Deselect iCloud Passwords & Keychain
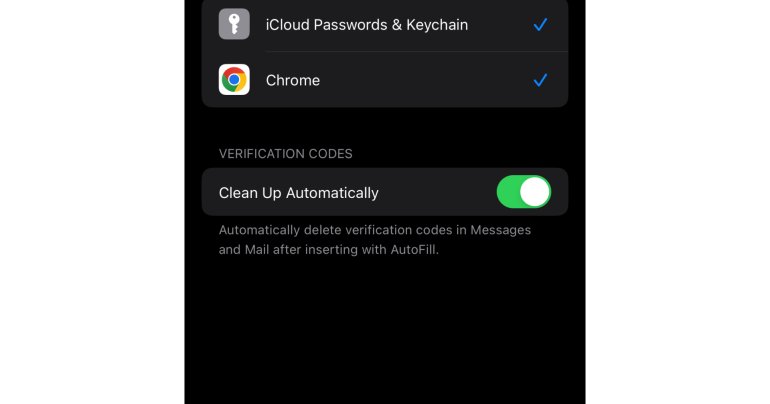The height and width of the screenshot is (404, 770). [385, 25]
